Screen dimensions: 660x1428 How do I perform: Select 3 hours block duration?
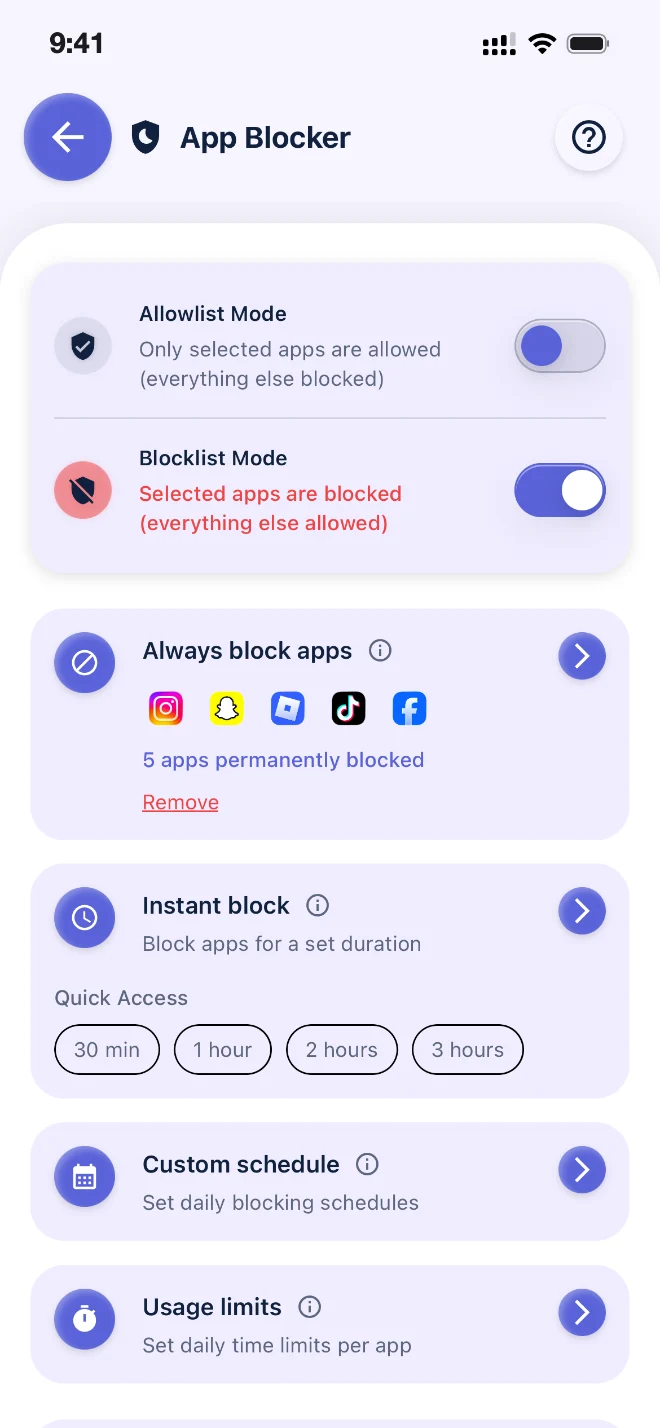coord(468,1050)
